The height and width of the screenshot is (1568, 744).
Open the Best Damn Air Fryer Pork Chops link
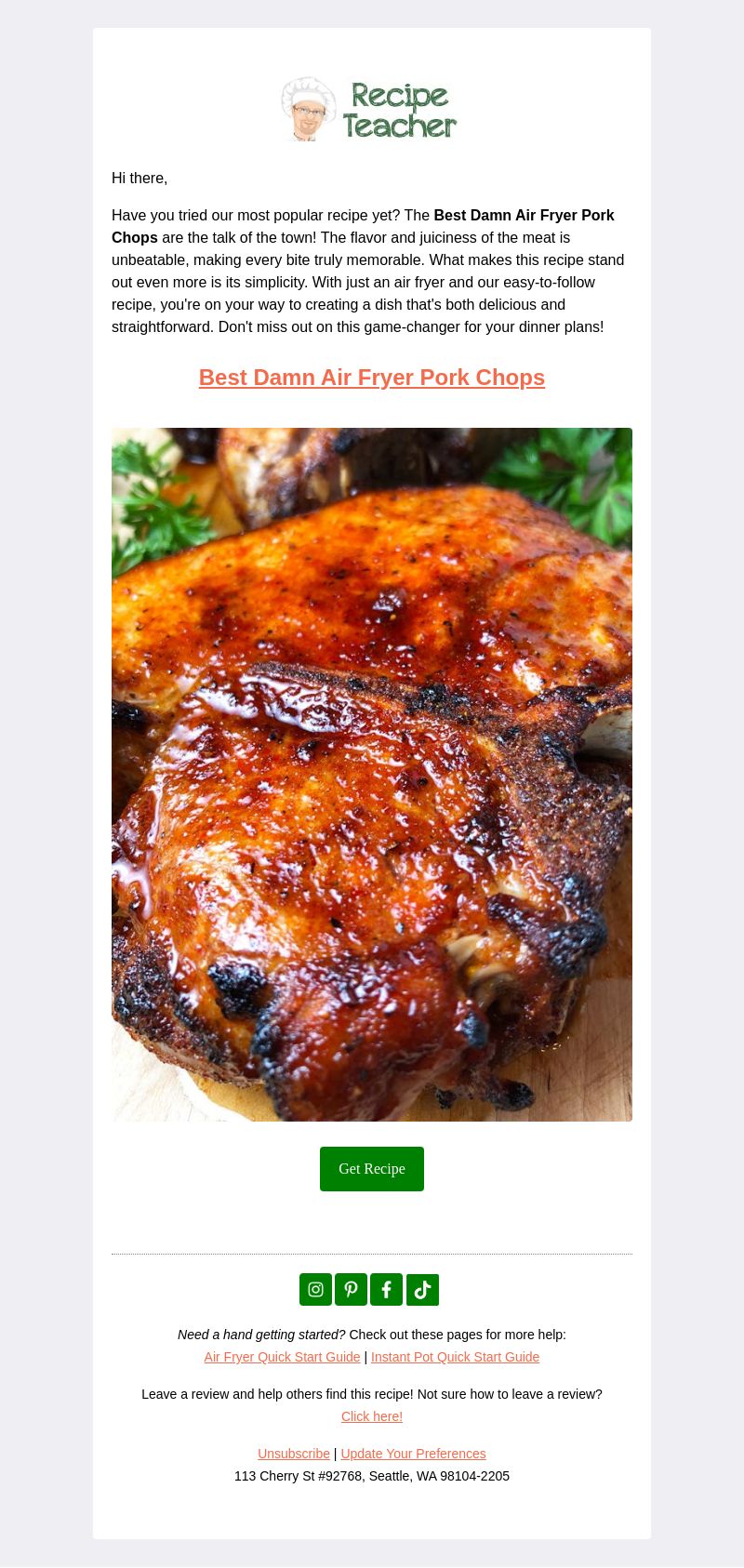372,378
